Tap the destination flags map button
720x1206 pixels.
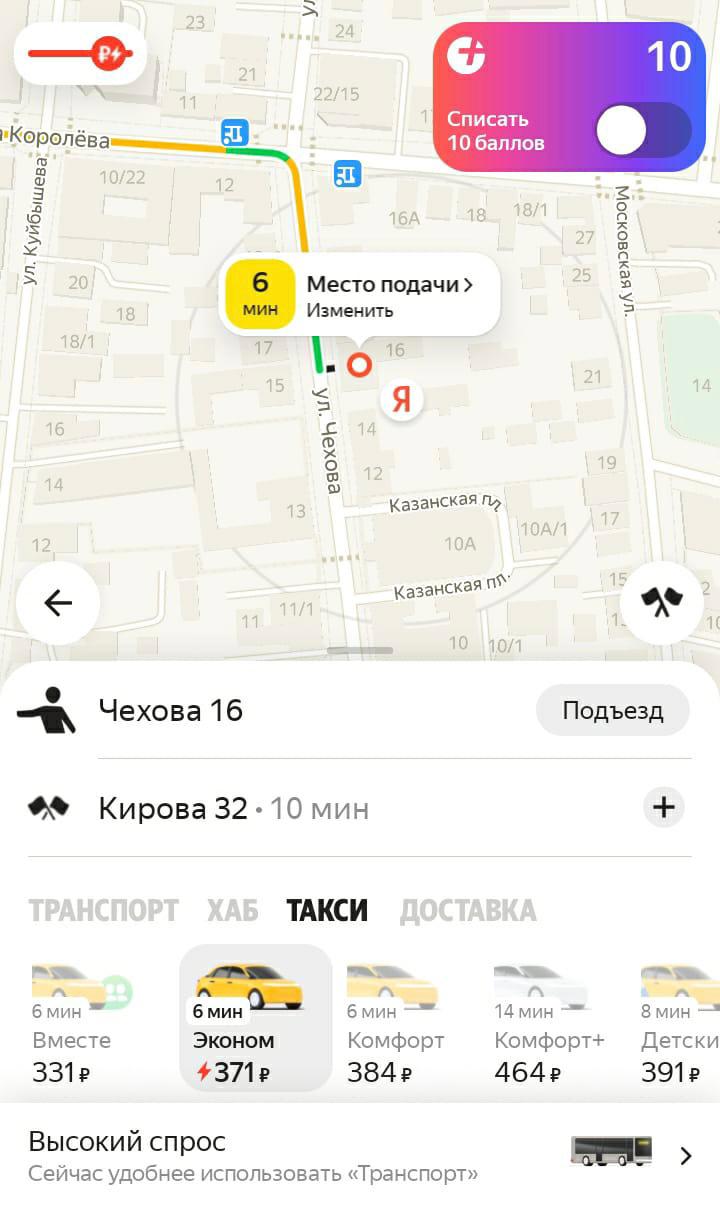[x=661, y=603]
